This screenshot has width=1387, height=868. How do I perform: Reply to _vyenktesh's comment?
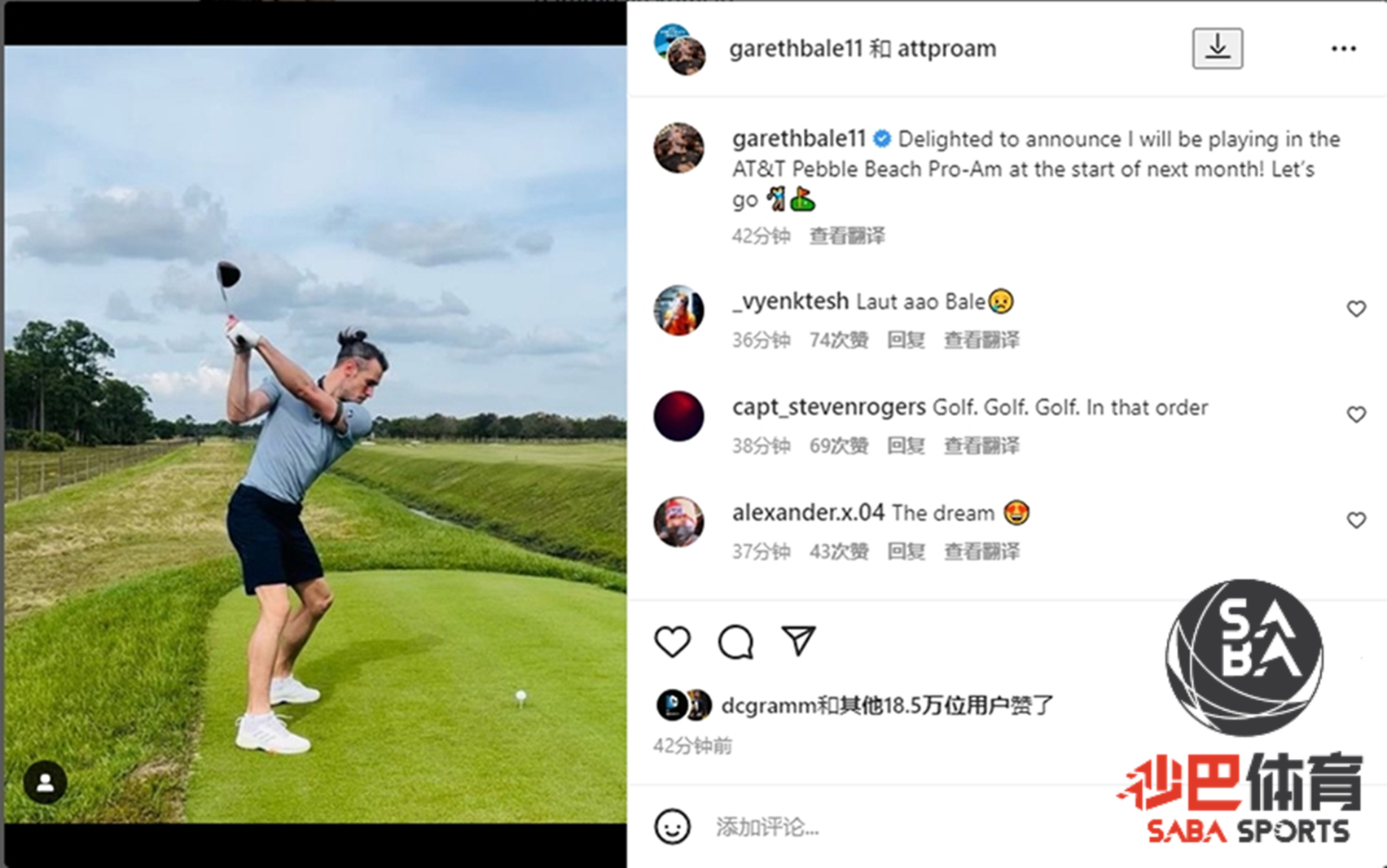[x=905, y=340]
